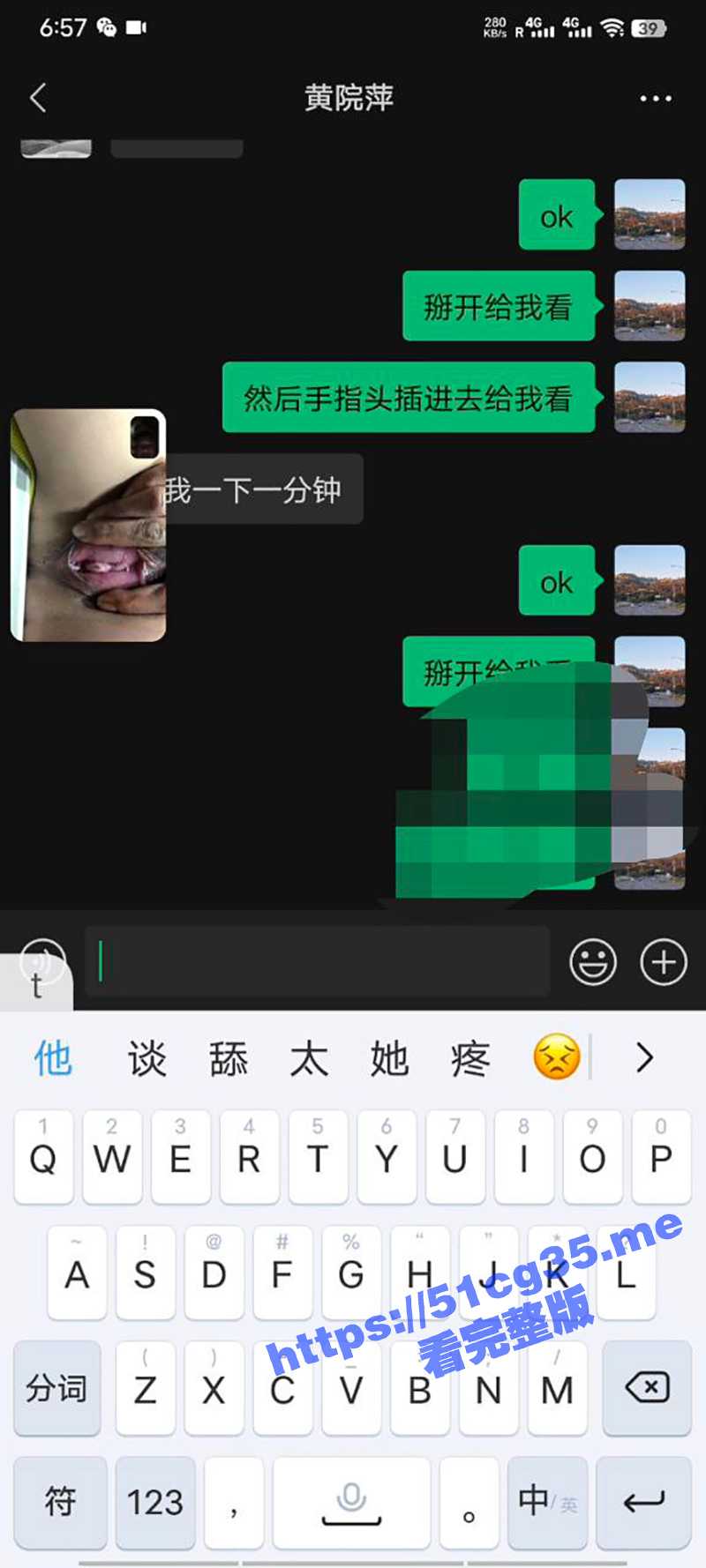
Task: Choose the suggestion 她
Action: pyautogui.click(x=389, y=1058)
